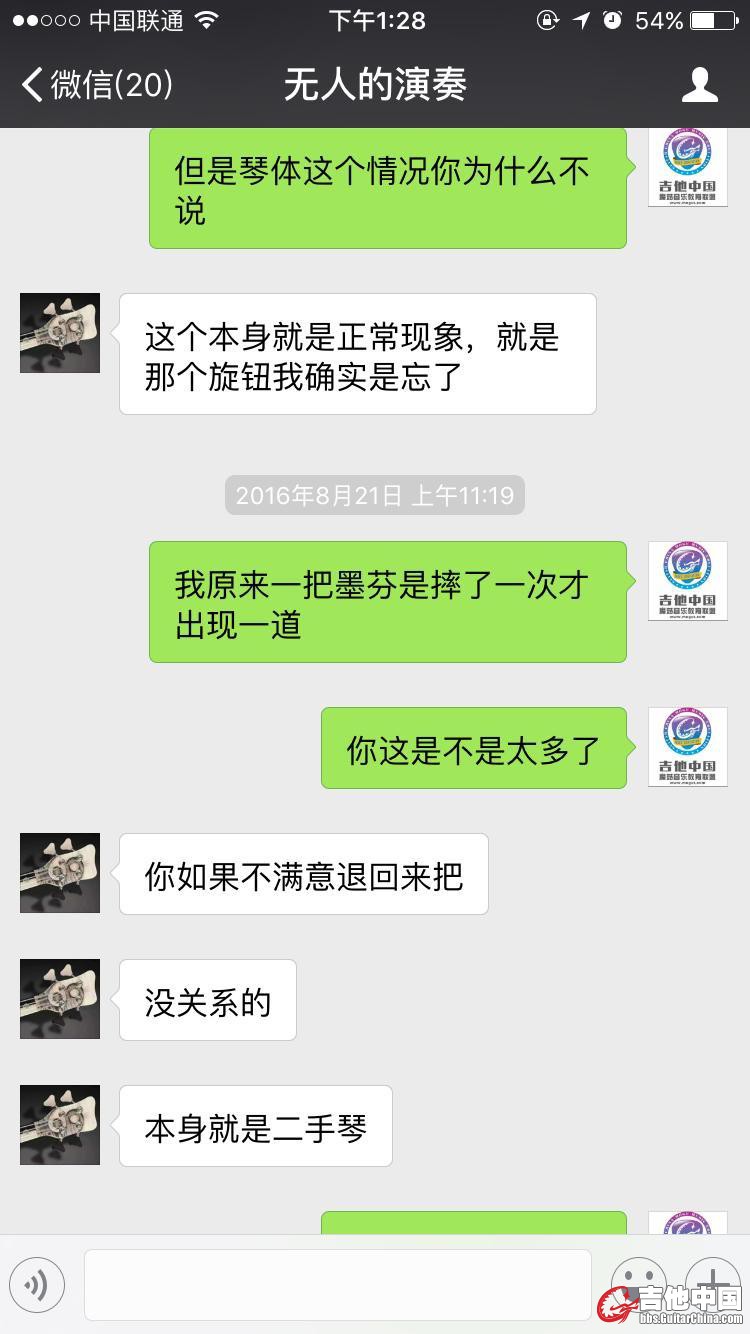Open chat details via the profile icon

tap(699, 85)
